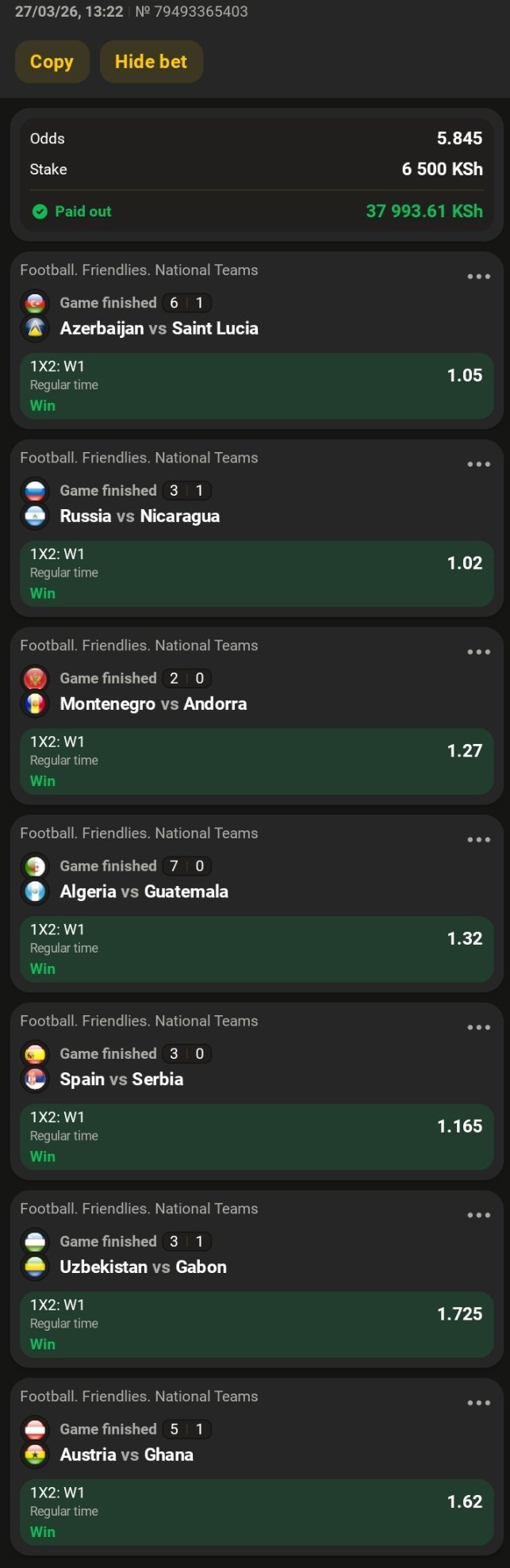Open options for Azerbaijan vs Saint Lucia
Screen dimensions: 510x1568
pyautogui.click(x=478, y=277)
